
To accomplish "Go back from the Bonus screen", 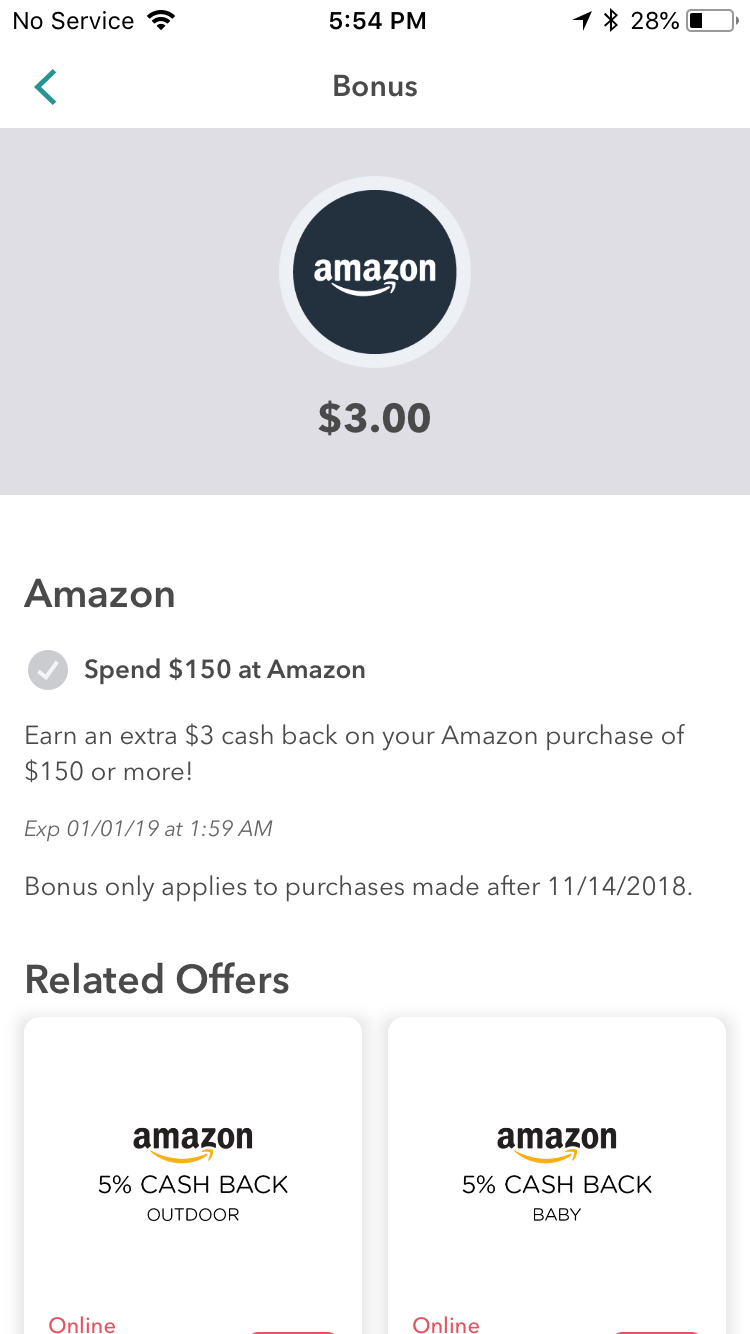I will coord(45,87).
